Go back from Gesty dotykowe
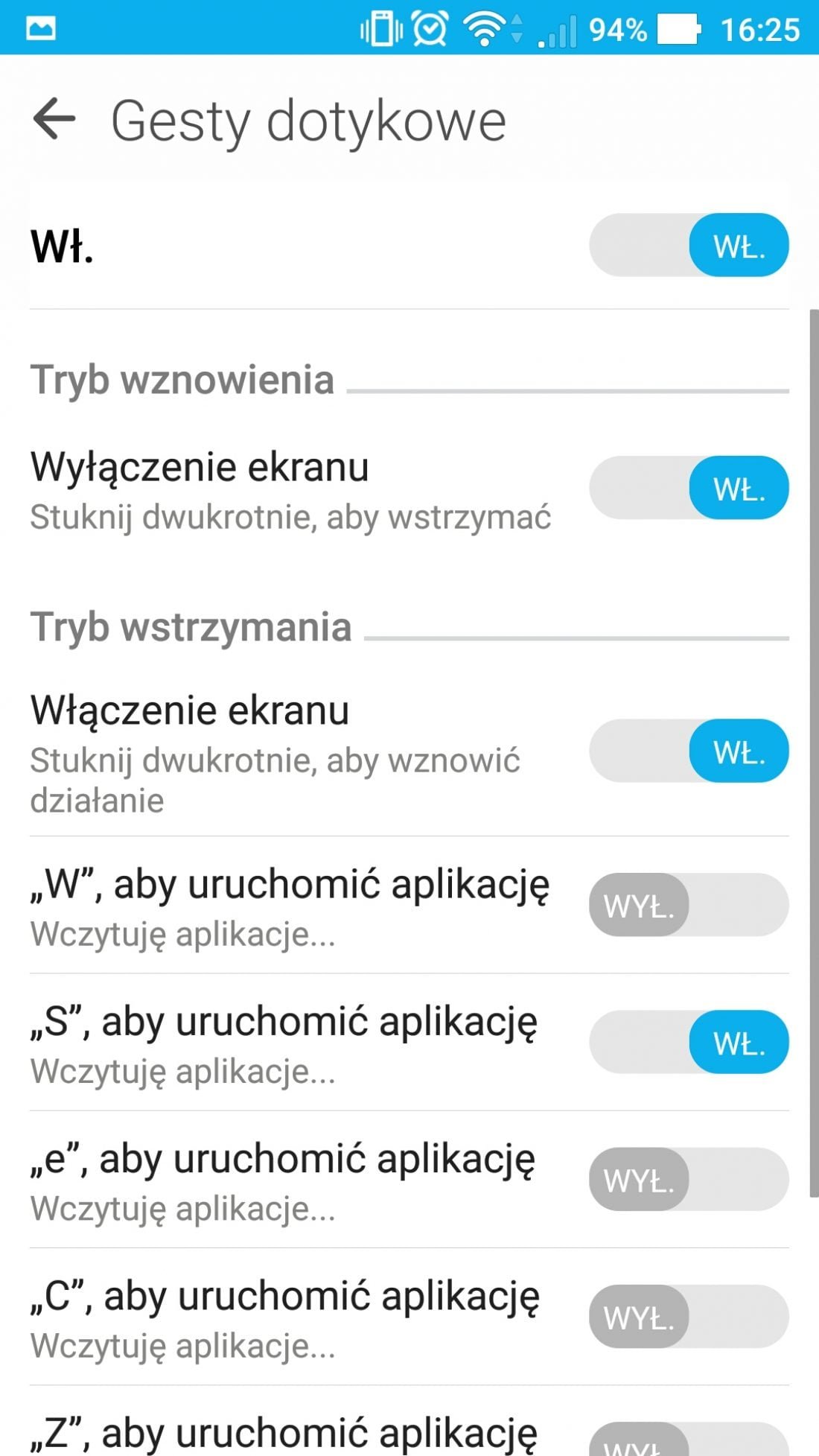 [x=54, y=119]
